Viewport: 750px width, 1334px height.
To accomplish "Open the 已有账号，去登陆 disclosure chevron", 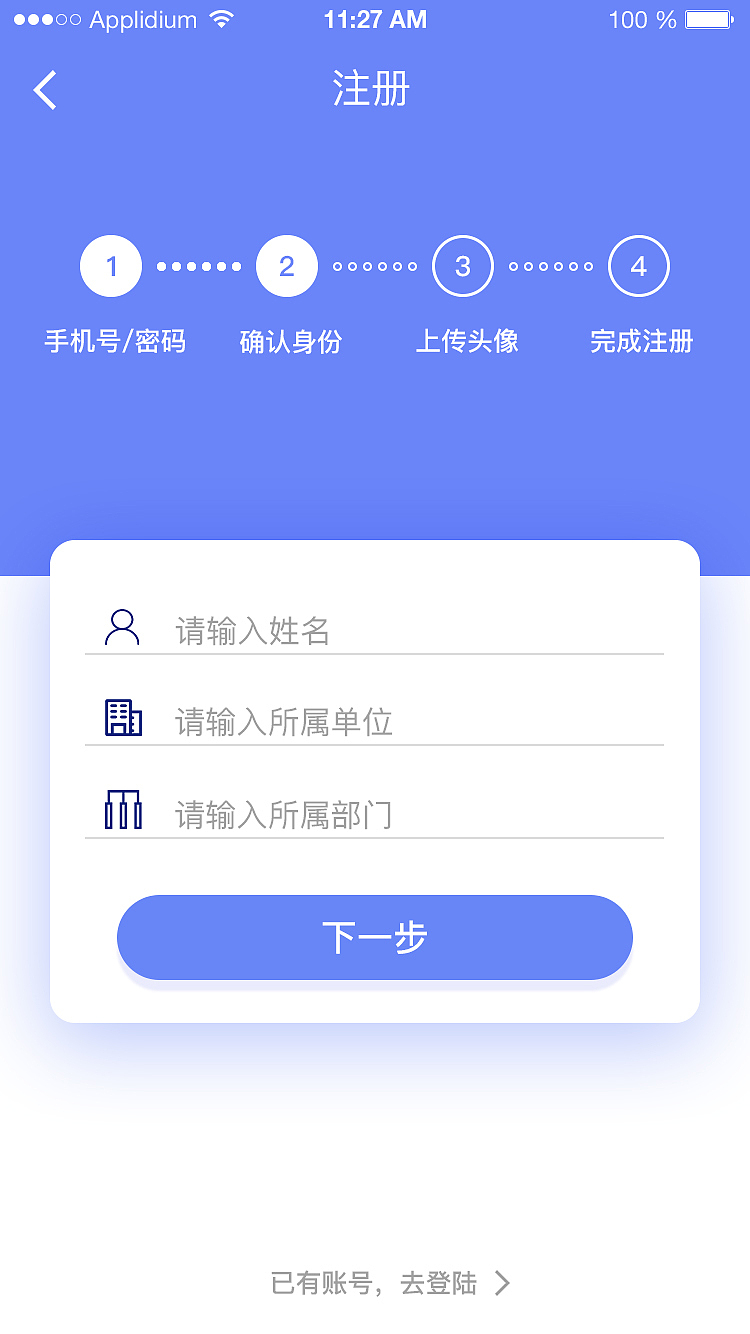I will tap(500, 1283).
